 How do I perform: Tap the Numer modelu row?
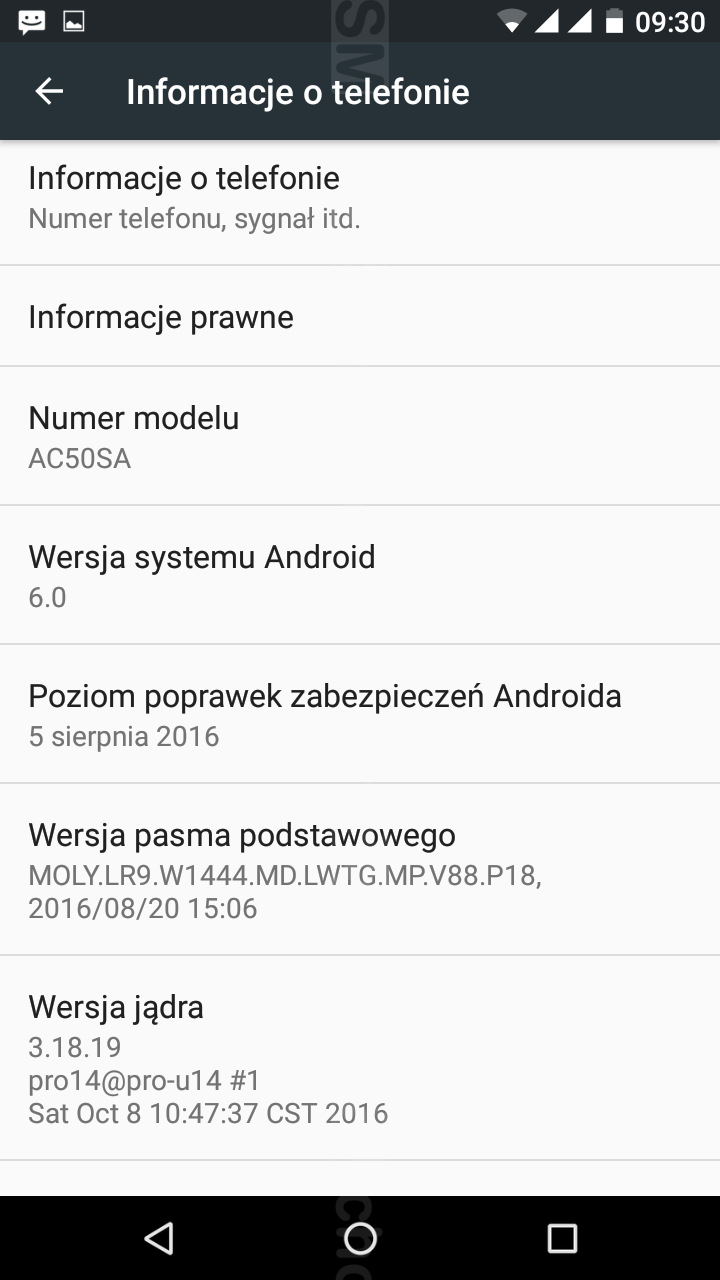point(360,437)
